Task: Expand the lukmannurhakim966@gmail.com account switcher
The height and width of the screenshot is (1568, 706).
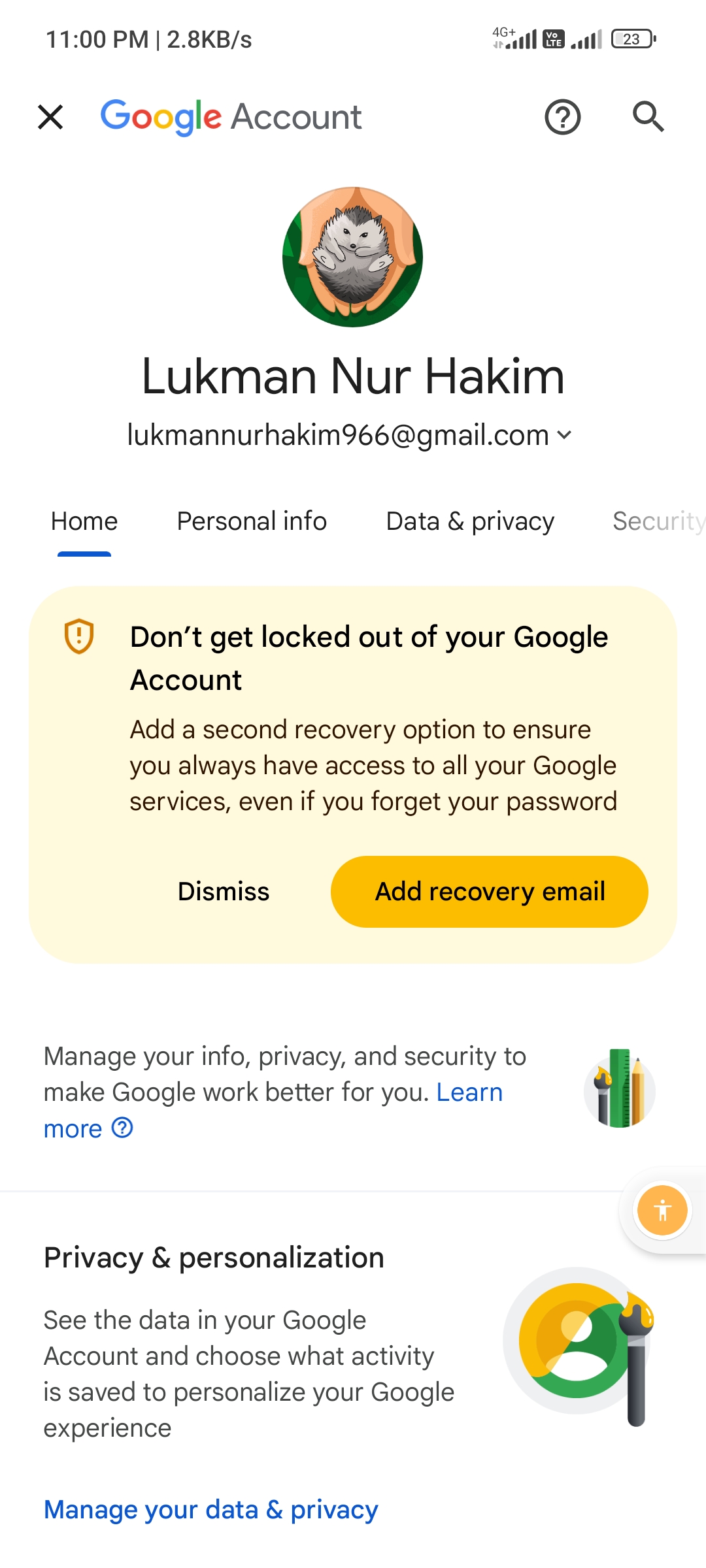Action: click(350, 435)
